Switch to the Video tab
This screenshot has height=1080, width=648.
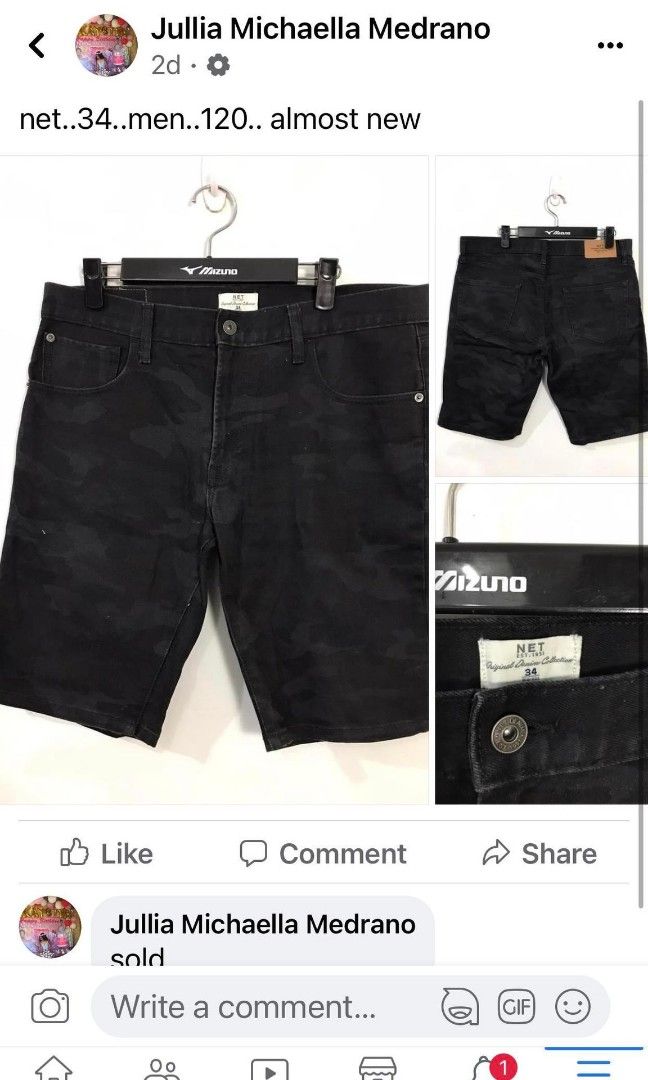point(270,1068)
